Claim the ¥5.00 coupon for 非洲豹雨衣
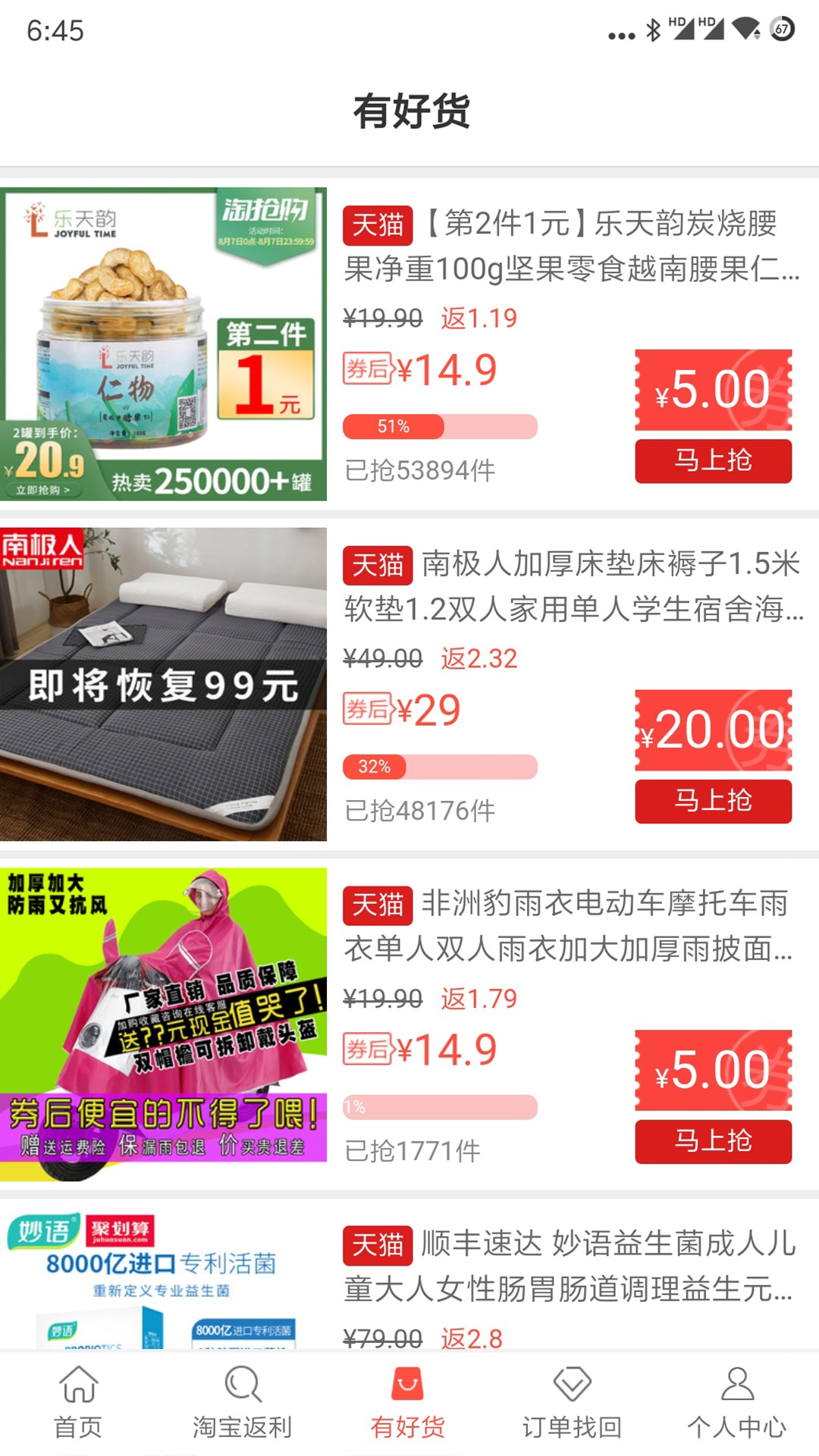Viewport: 819px width, 1456px height. click(x=713, y=1070)
